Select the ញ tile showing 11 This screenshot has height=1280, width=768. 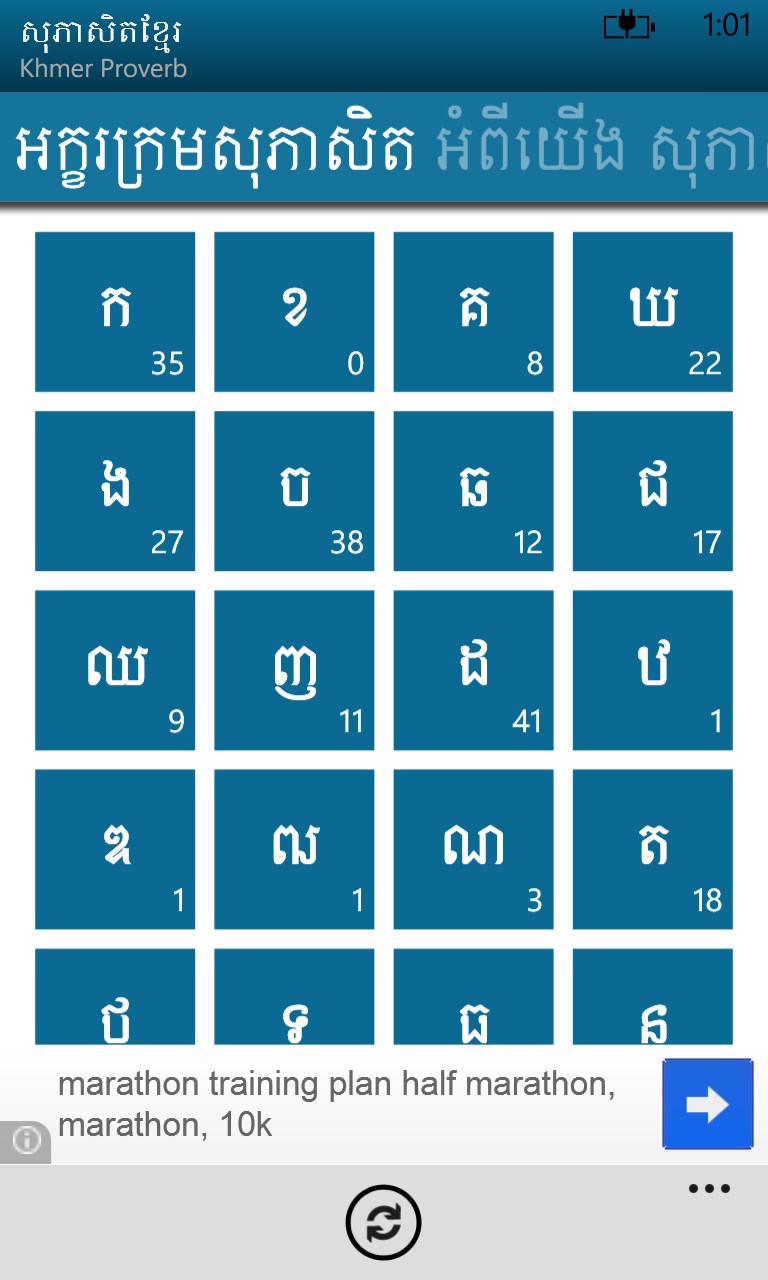click(x=294, y=670)
